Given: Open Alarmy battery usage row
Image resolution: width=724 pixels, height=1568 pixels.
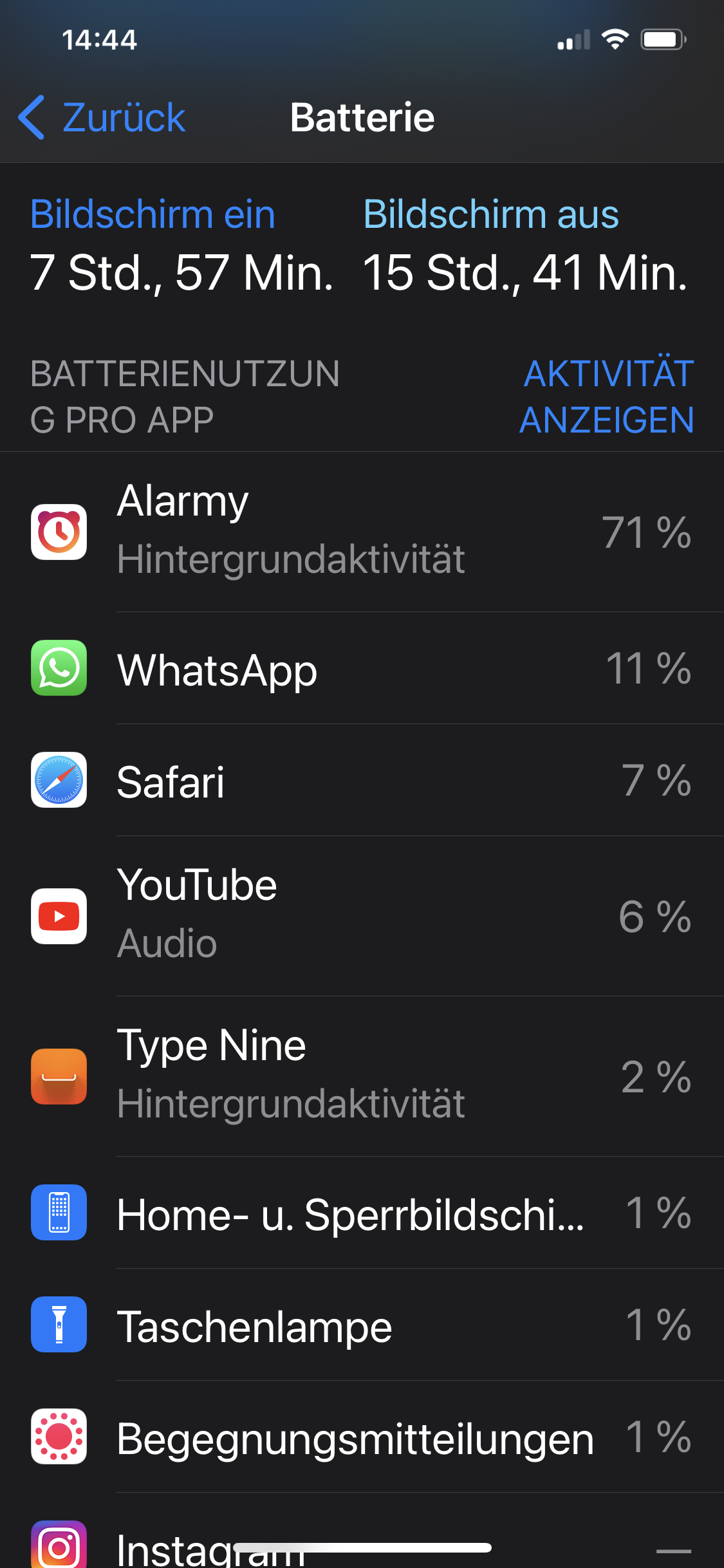Looking at the screenshot, I should [362, 532].
